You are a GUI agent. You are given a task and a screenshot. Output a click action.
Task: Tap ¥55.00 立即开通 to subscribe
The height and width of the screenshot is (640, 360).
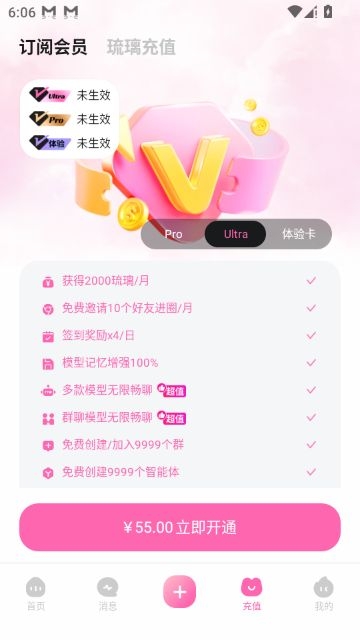(x=180, y=527)
